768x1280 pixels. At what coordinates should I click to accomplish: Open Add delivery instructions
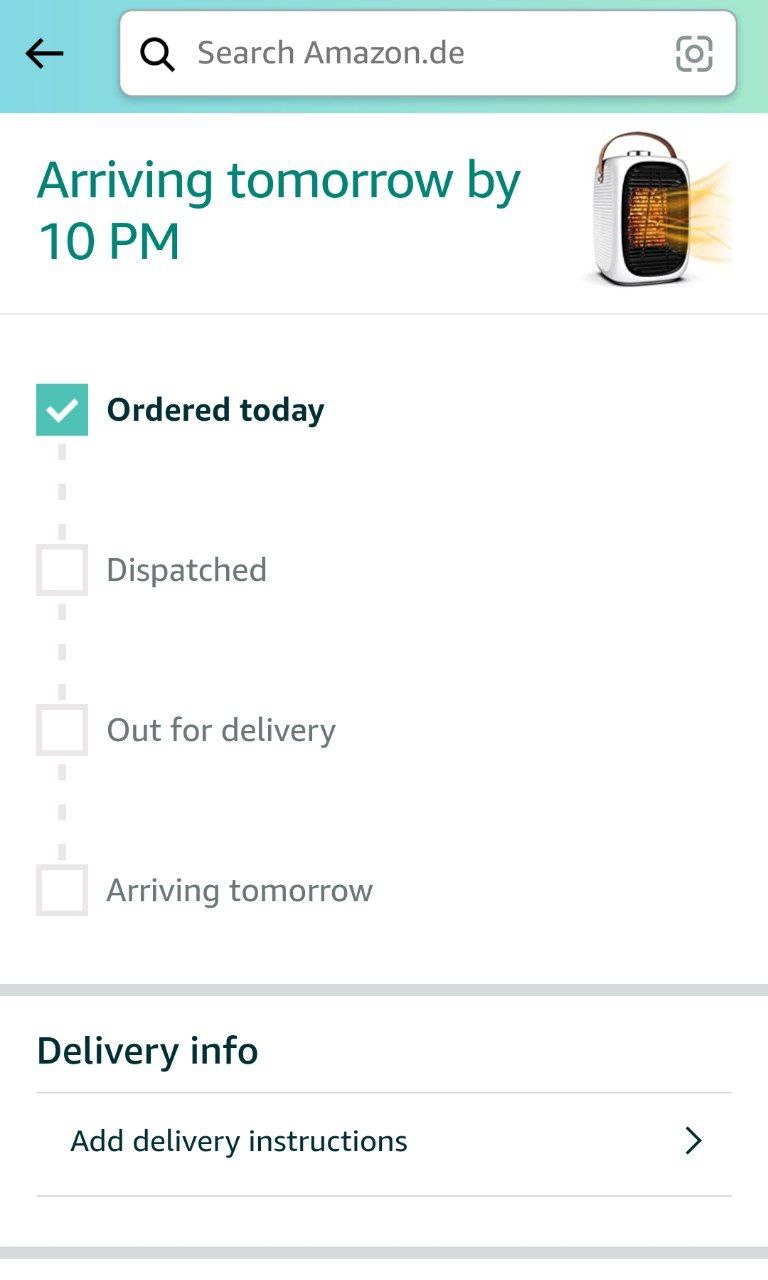point(384,1142)
